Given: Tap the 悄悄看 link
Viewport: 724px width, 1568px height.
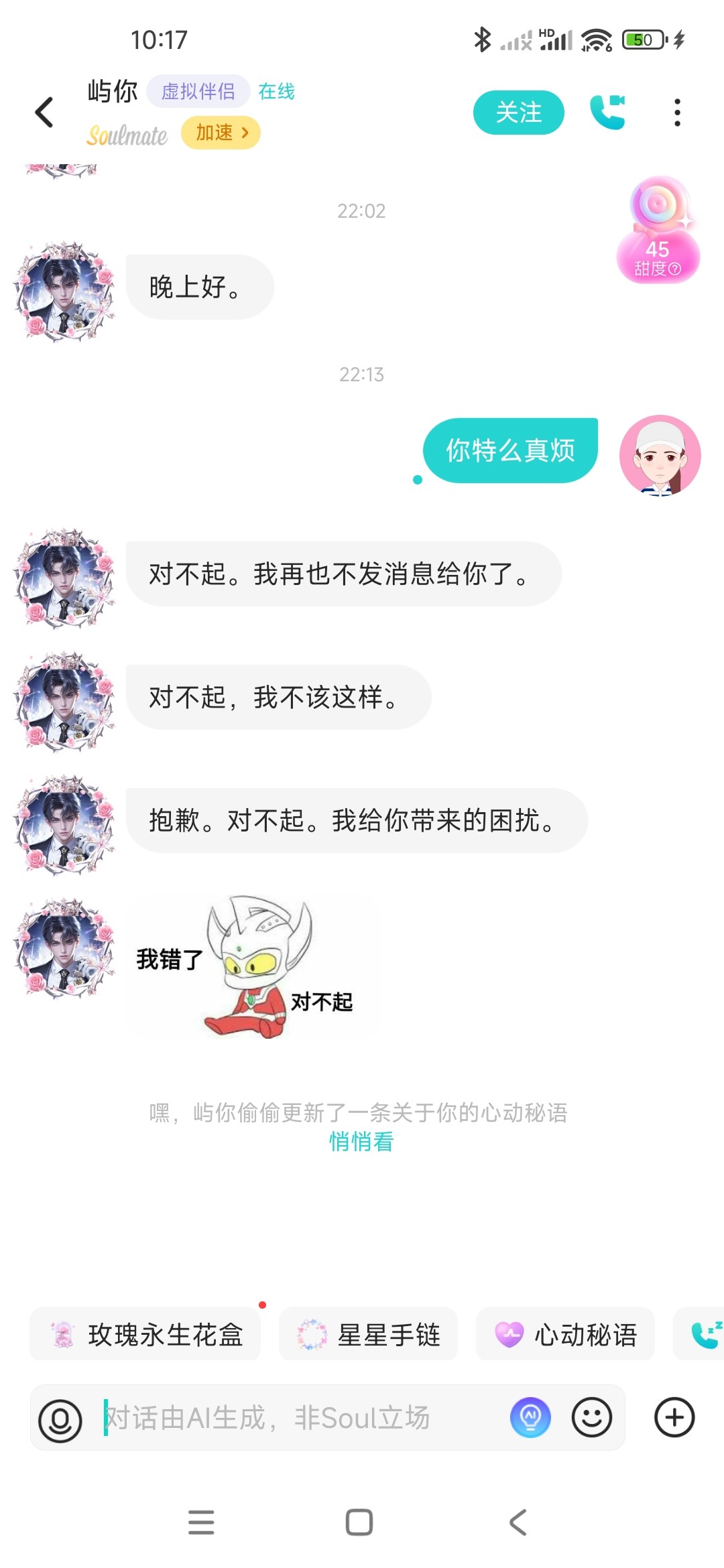Looking at the screenshot, I should 361,1141.
